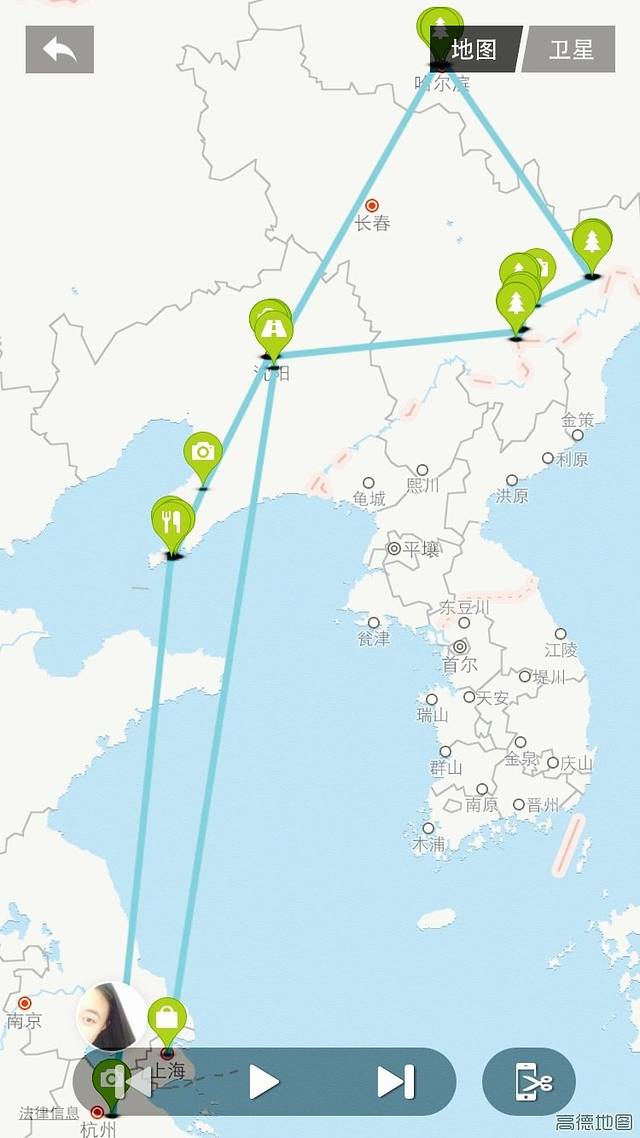Open the user avatar photo

[x=112, y=1014]
